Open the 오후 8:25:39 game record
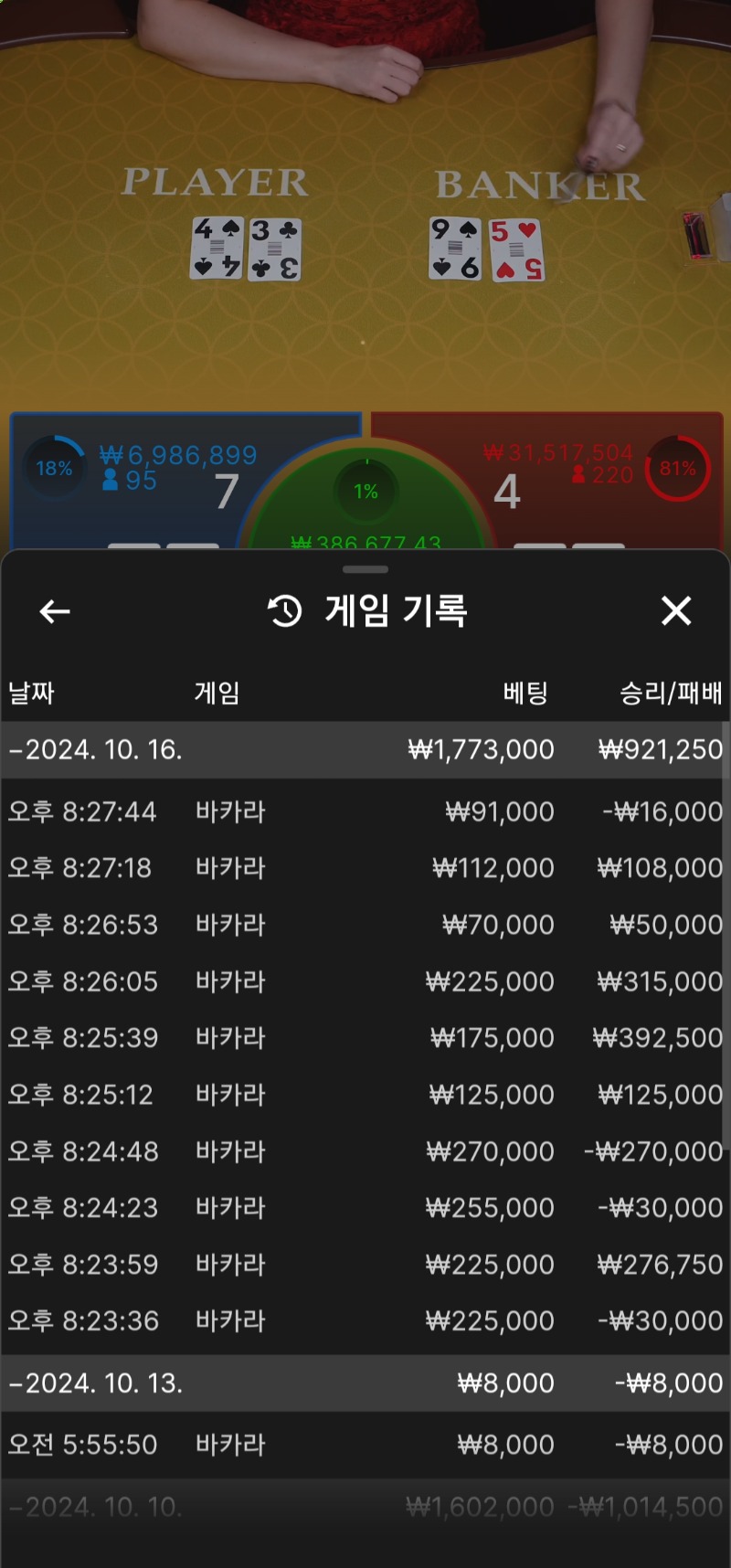Viewport: 731px width, 1568px height. click(365, 1038)
